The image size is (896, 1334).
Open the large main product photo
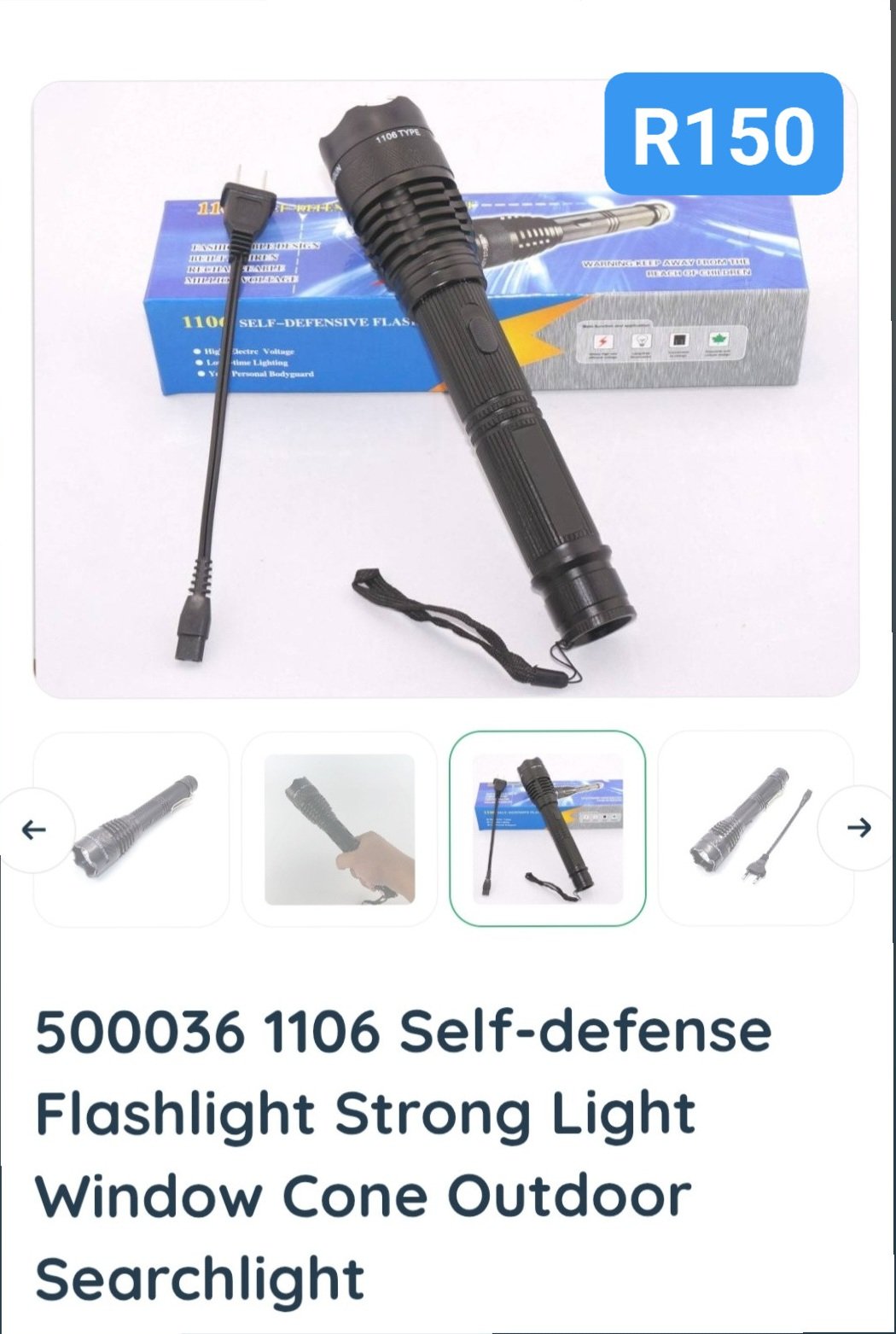445,390
